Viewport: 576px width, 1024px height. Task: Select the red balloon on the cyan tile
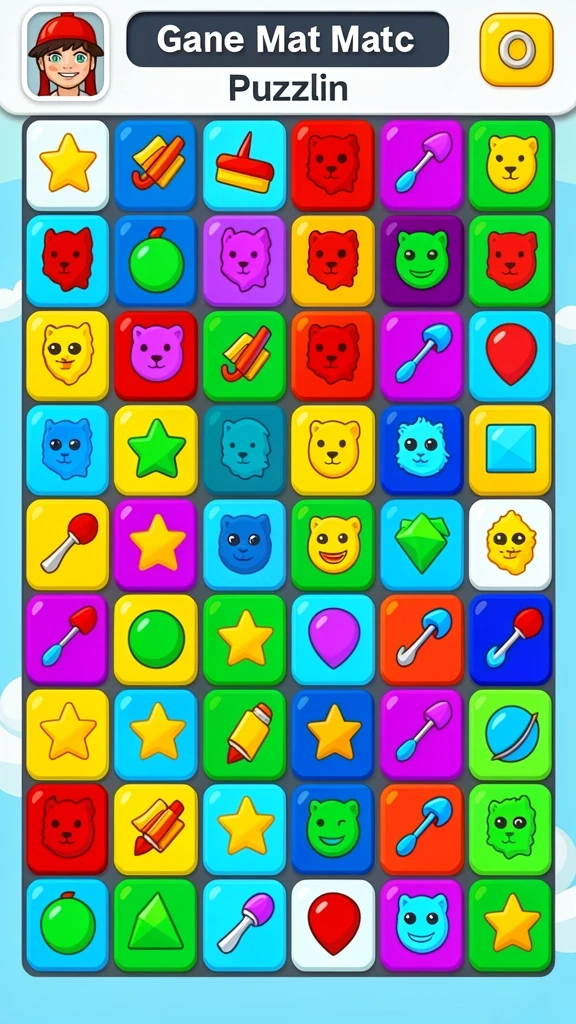point(510,355)
